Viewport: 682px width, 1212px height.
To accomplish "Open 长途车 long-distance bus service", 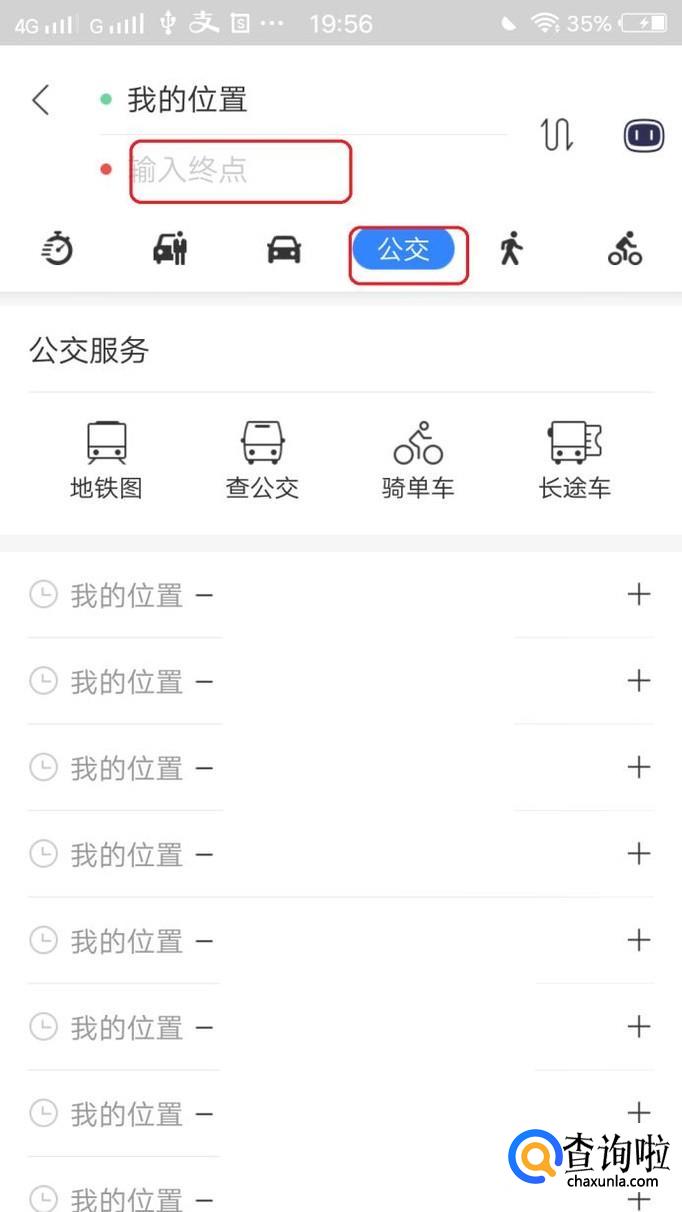I will click(575, 459).
